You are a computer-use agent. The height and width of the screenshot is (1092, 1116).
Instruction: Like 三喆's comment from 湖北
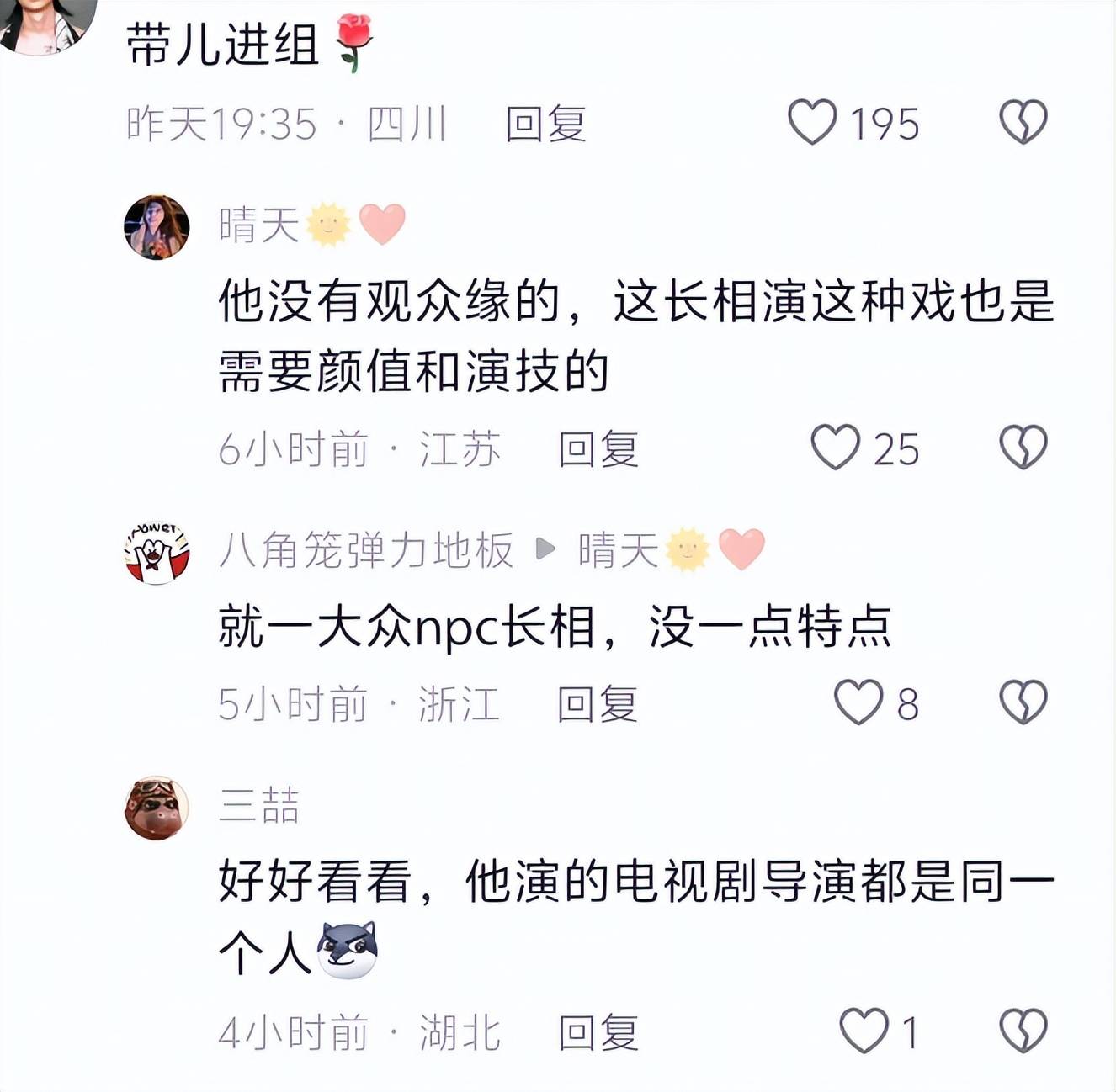tap(864, 1031)
